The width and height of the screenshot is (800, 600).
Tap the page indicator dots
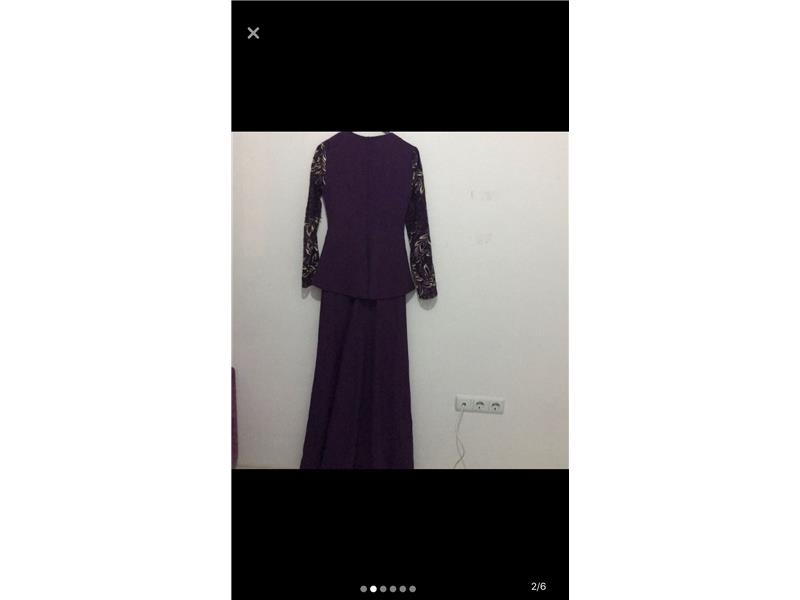[x=388, y=589]
